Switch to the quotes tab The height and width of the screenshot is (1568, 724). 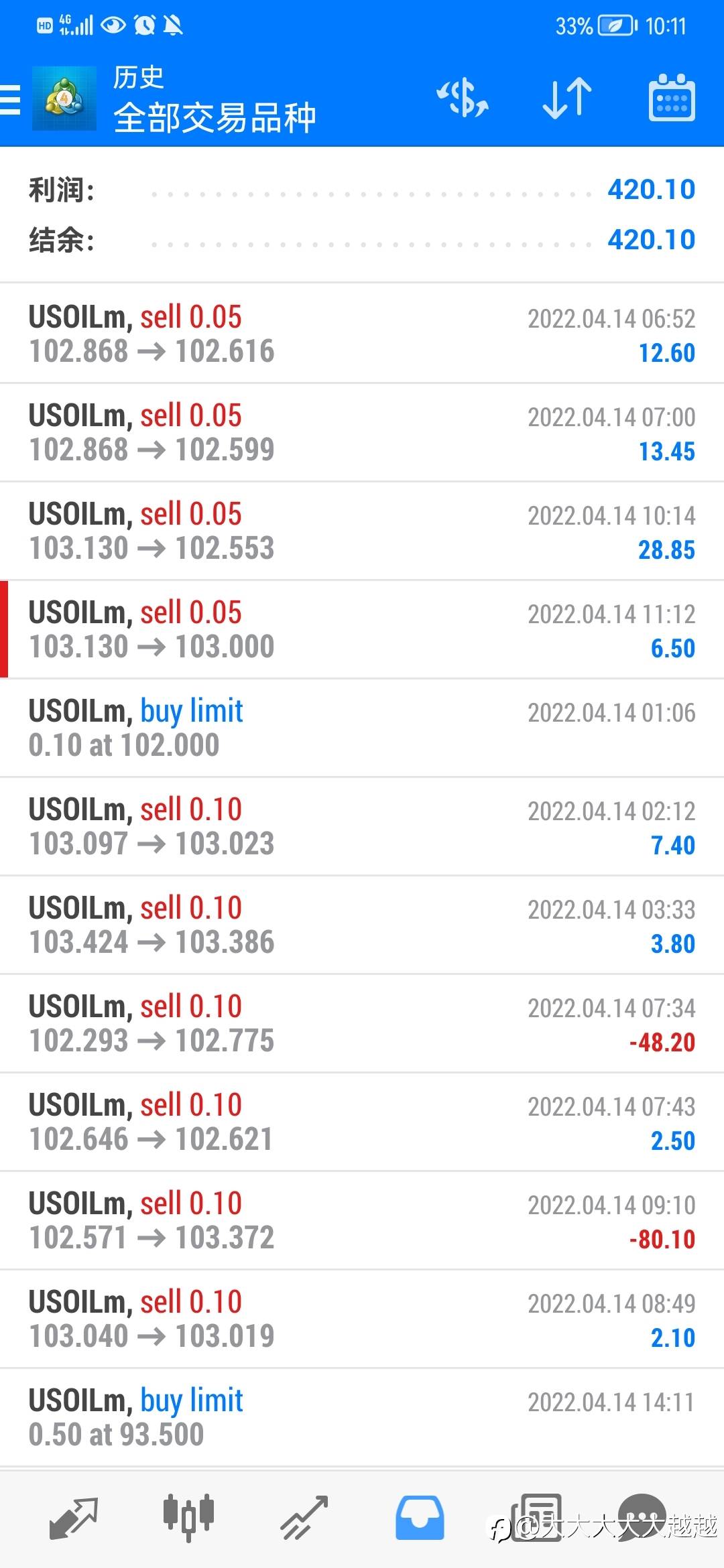(x=74, y=1517)
